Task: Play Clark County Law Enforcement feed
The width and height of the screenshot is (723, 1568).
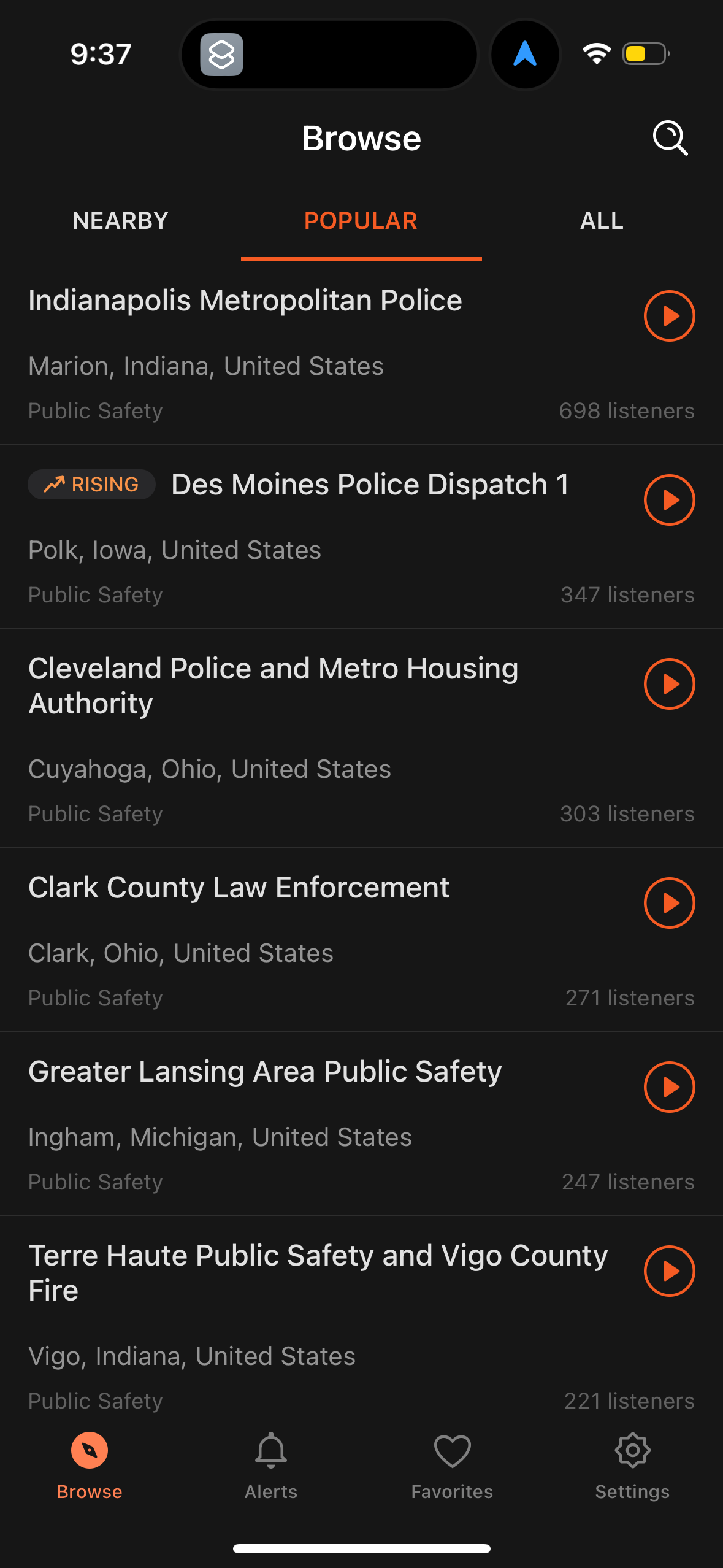Action: click(670, 903)
